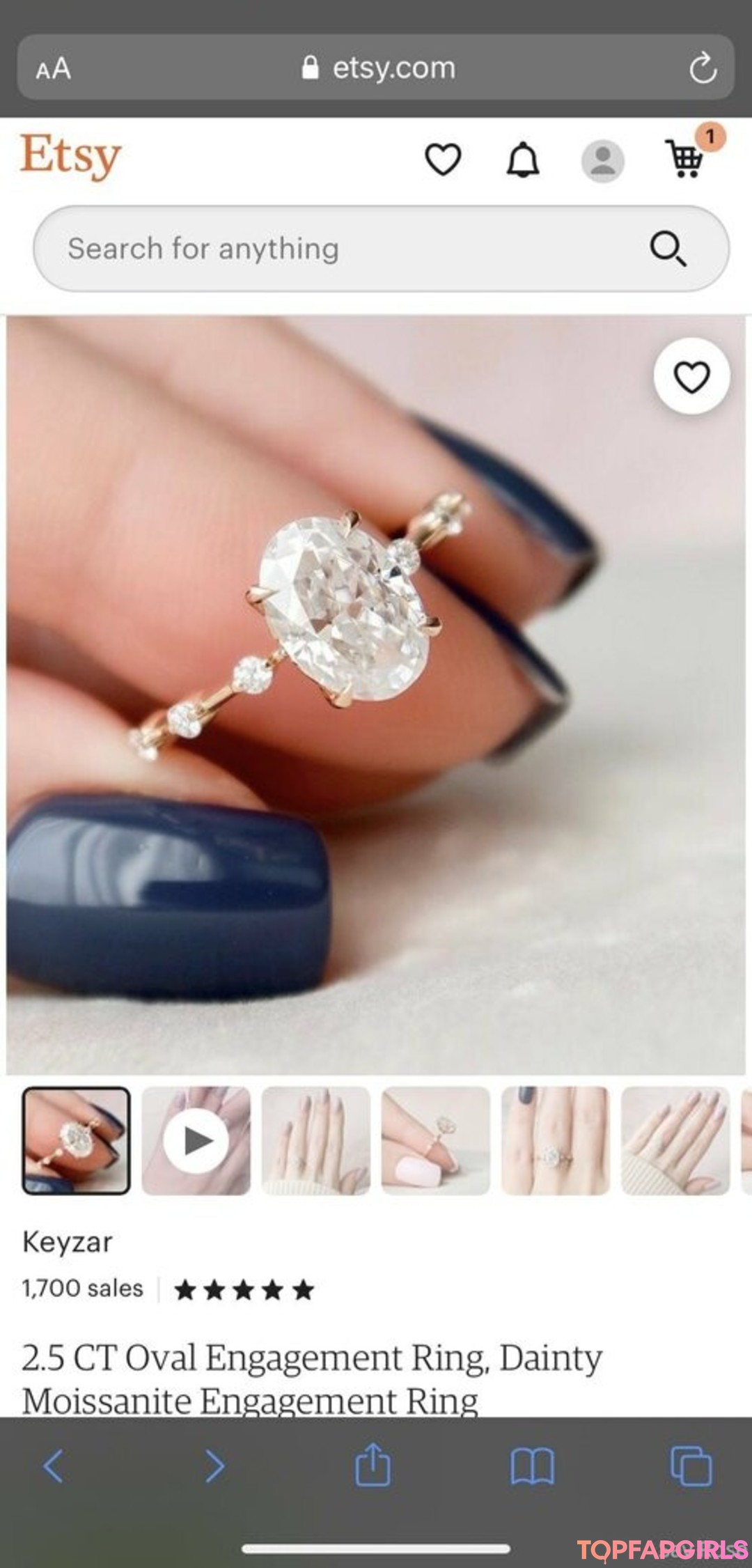Reload the page in Safari
The width and height of the screenshot is (752, 1568).
[703, 68]
